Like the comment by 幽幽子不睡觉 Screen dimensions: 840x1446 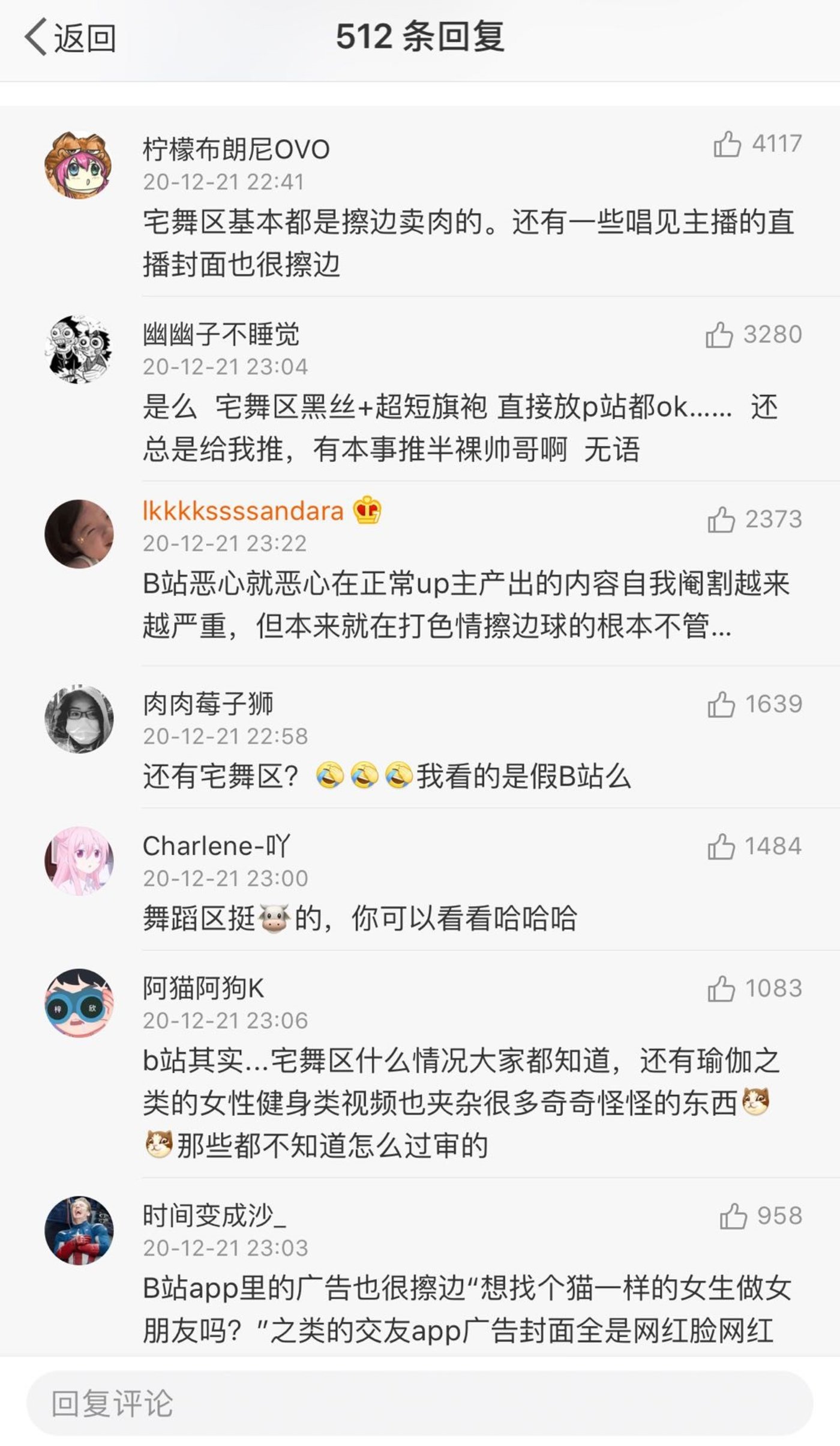(719, 335)
